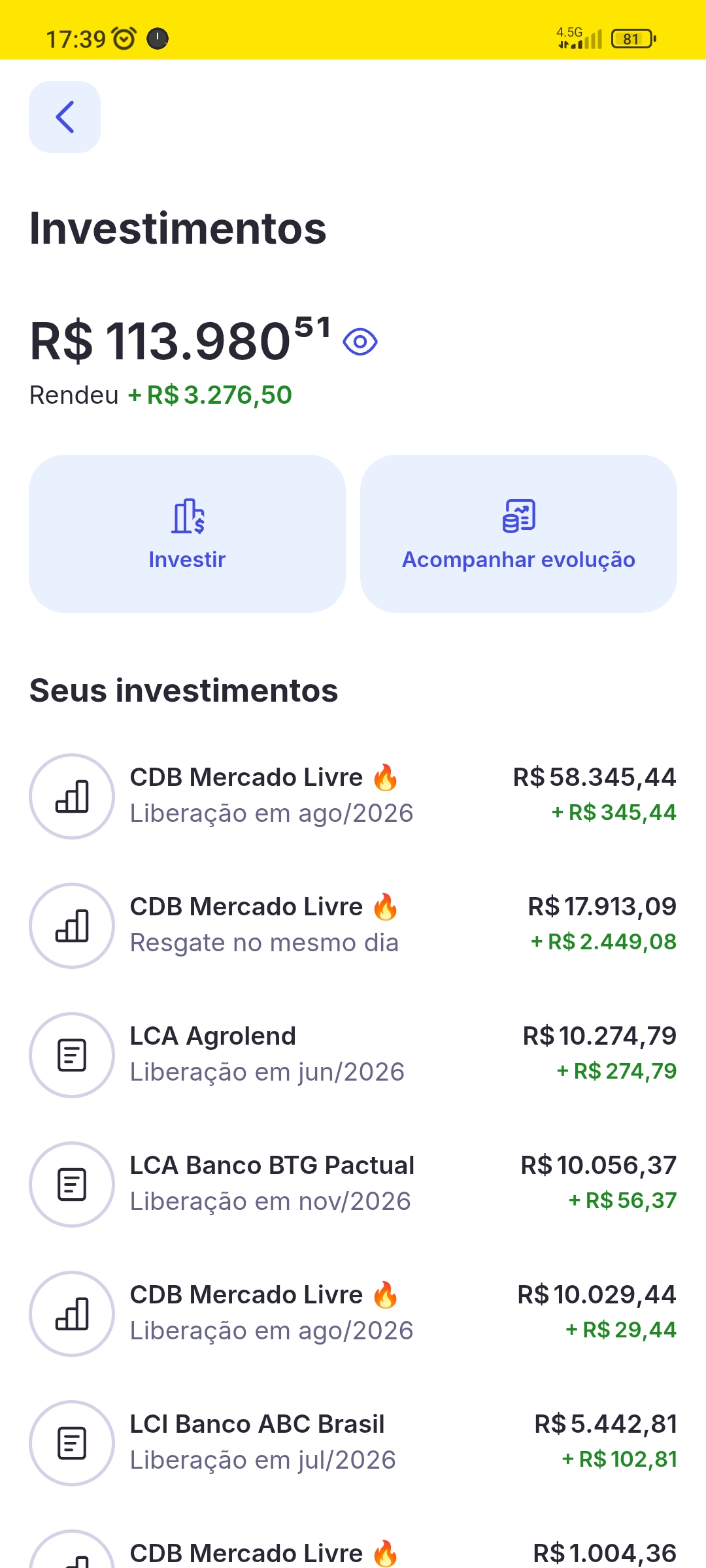706x1568 pixels.
Task: Tap the Investir button
Action: click(187, 534)
